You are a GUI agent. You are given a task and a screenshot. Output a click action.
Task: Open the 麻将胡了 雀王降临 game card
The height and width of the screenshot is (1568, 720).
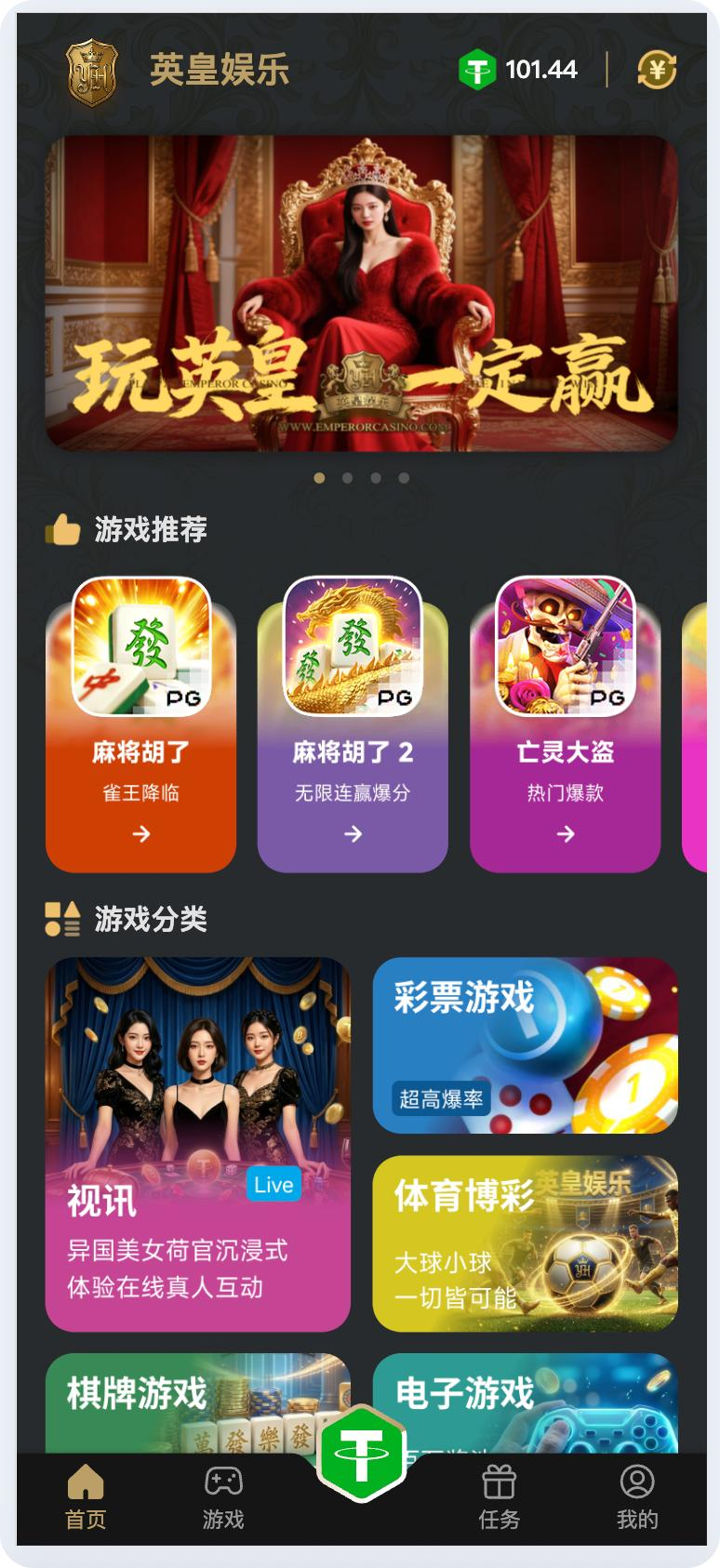(140, 725)
